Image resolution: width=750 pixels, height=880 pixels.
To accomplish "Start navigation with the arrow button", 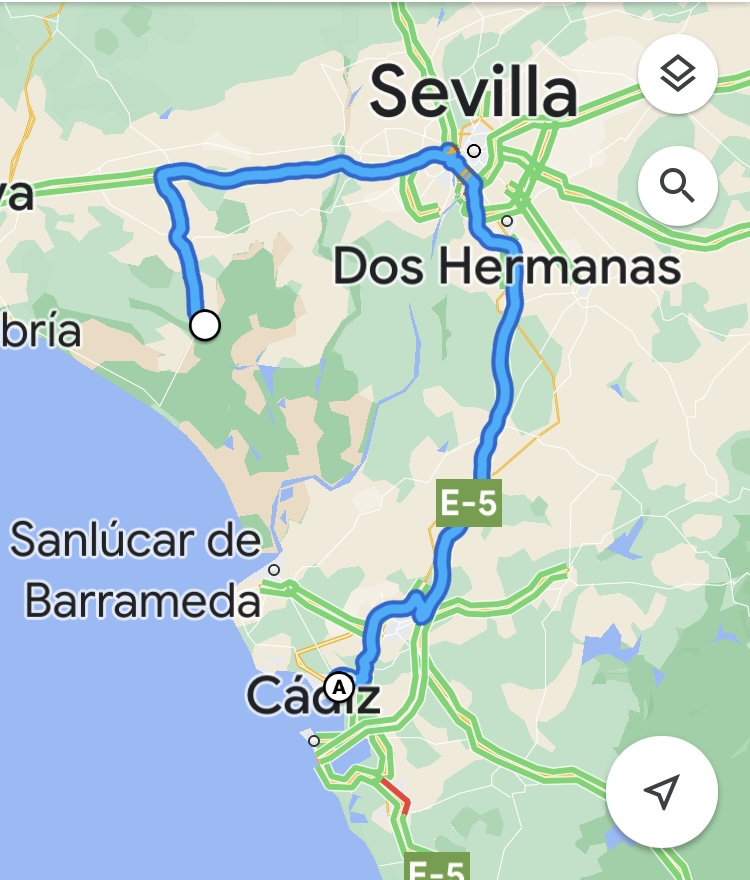I will pyautogui.click(x=661, y=792).
